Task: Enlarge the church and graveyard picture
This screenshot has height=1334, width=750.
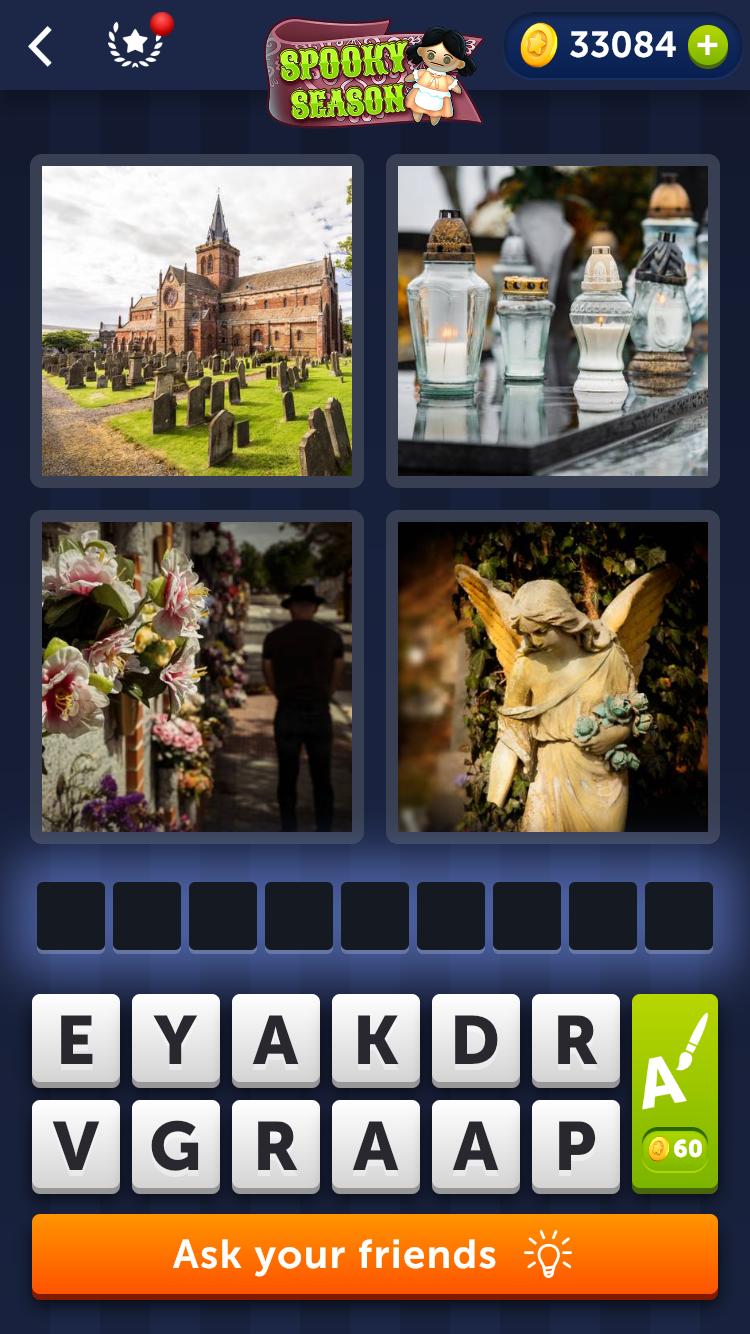Action: [x=197, y=320]
